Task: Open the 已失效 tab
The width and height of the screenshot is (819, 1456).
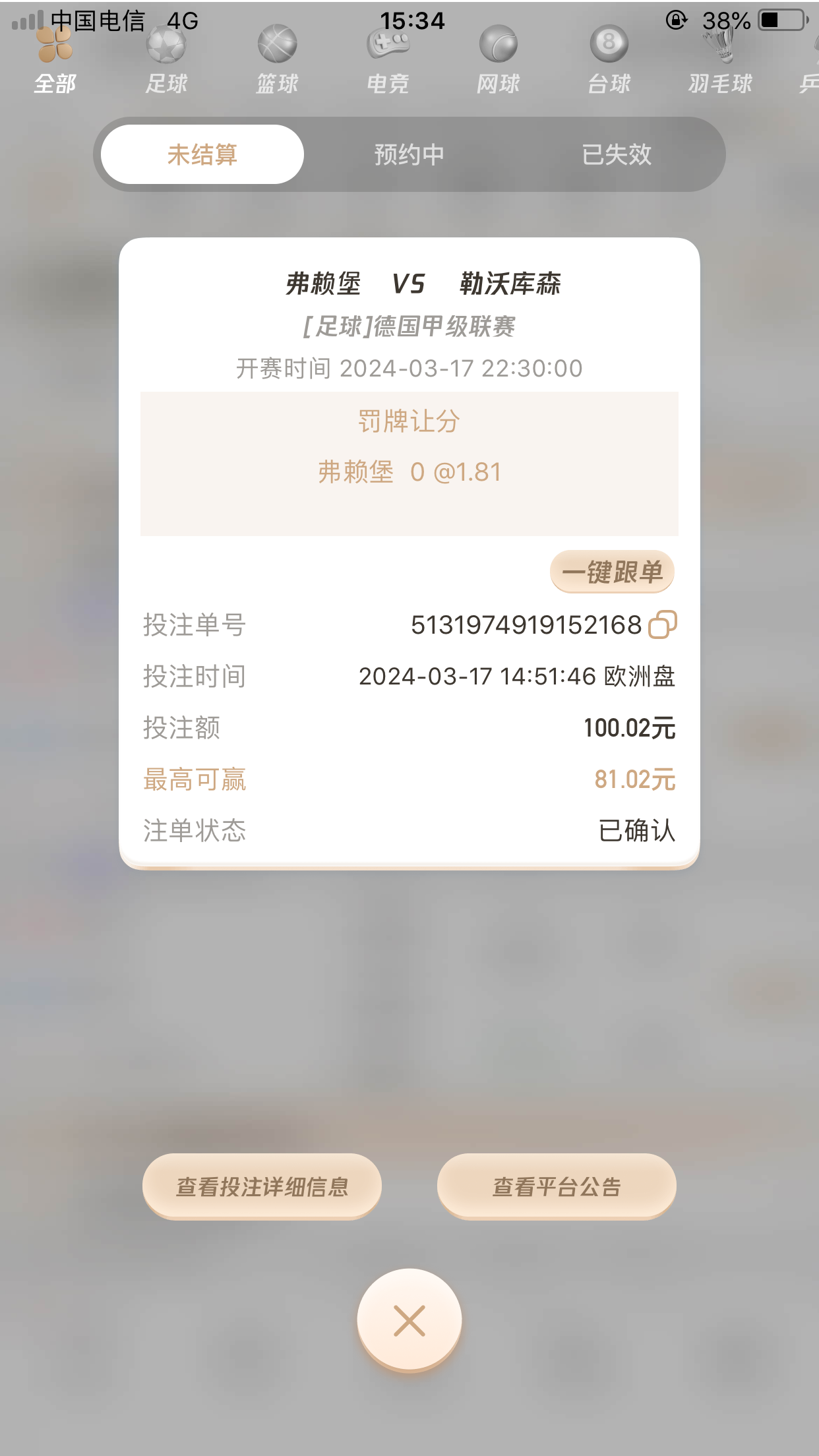Action: (617, 154)
